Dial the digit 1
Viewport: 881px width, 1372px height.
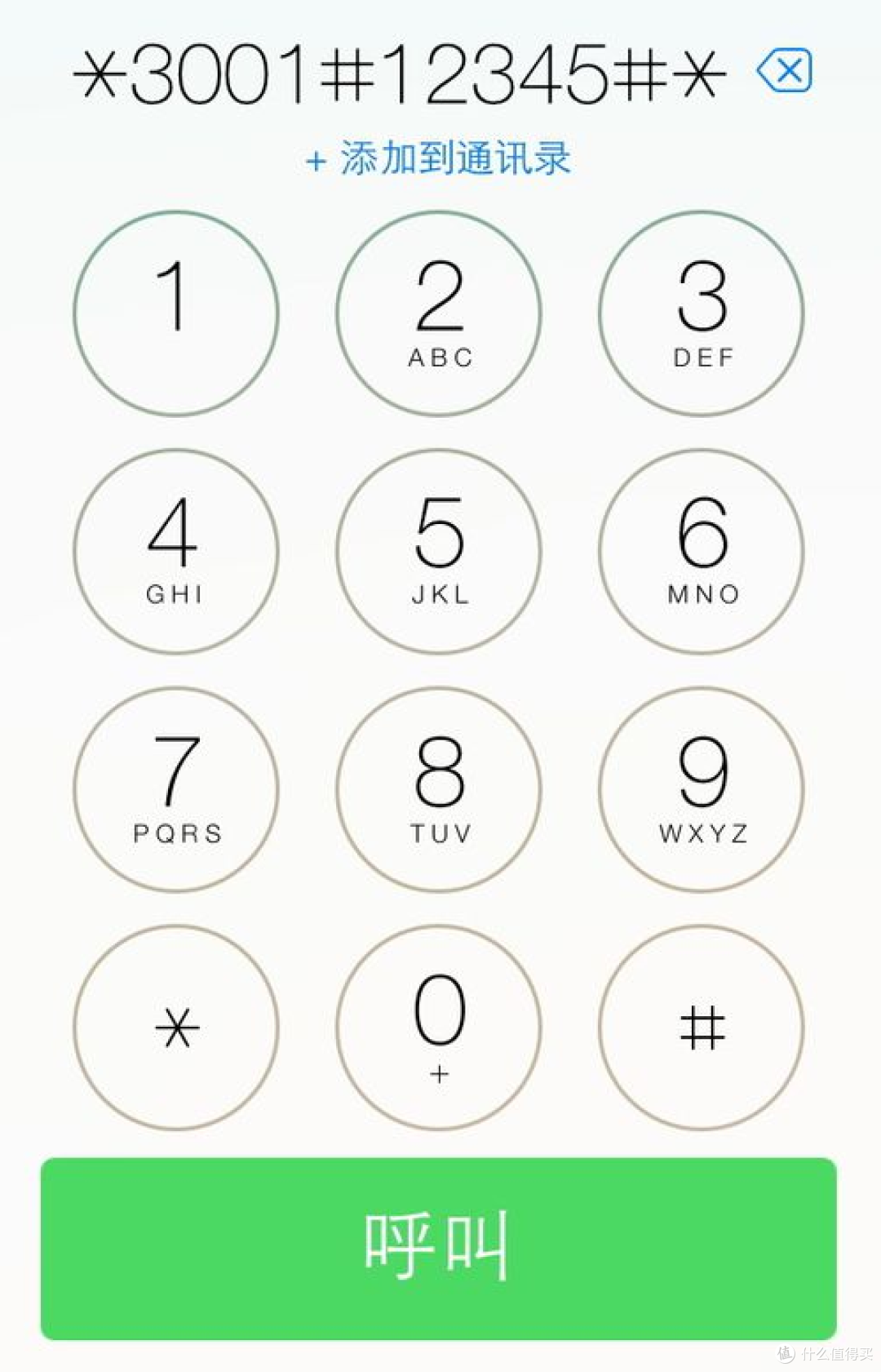pyautogui.click(x=176, y=313)
